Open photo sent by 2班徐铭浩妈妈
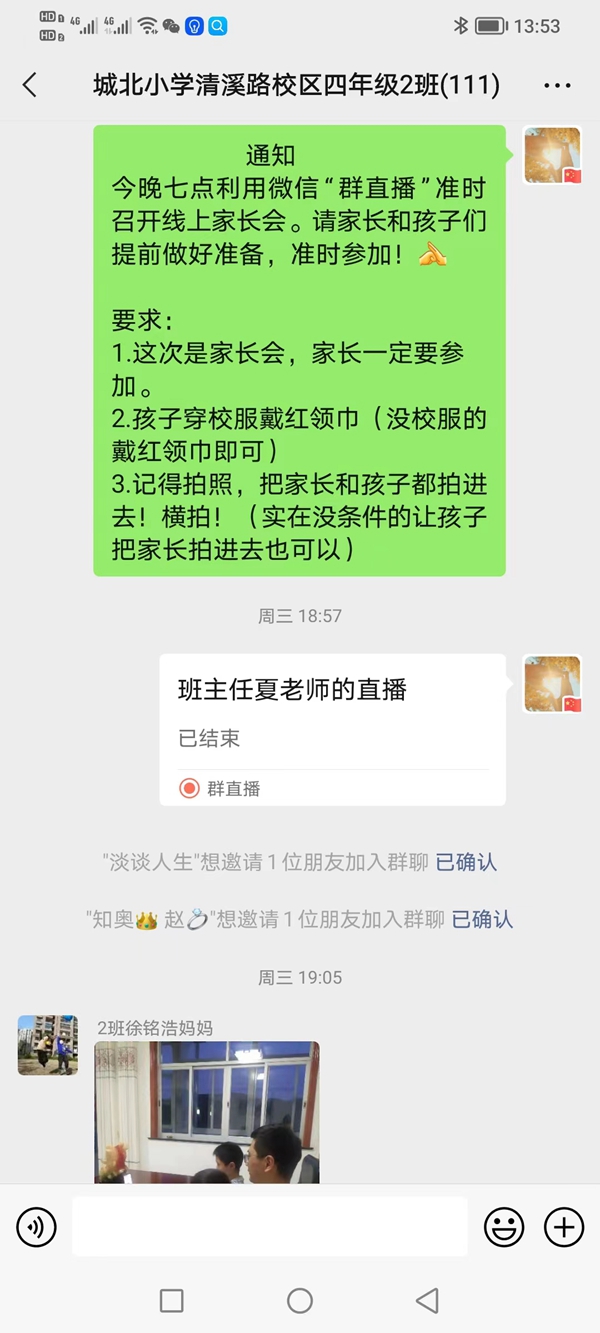600x1333 pixels. coord(207,1112)
